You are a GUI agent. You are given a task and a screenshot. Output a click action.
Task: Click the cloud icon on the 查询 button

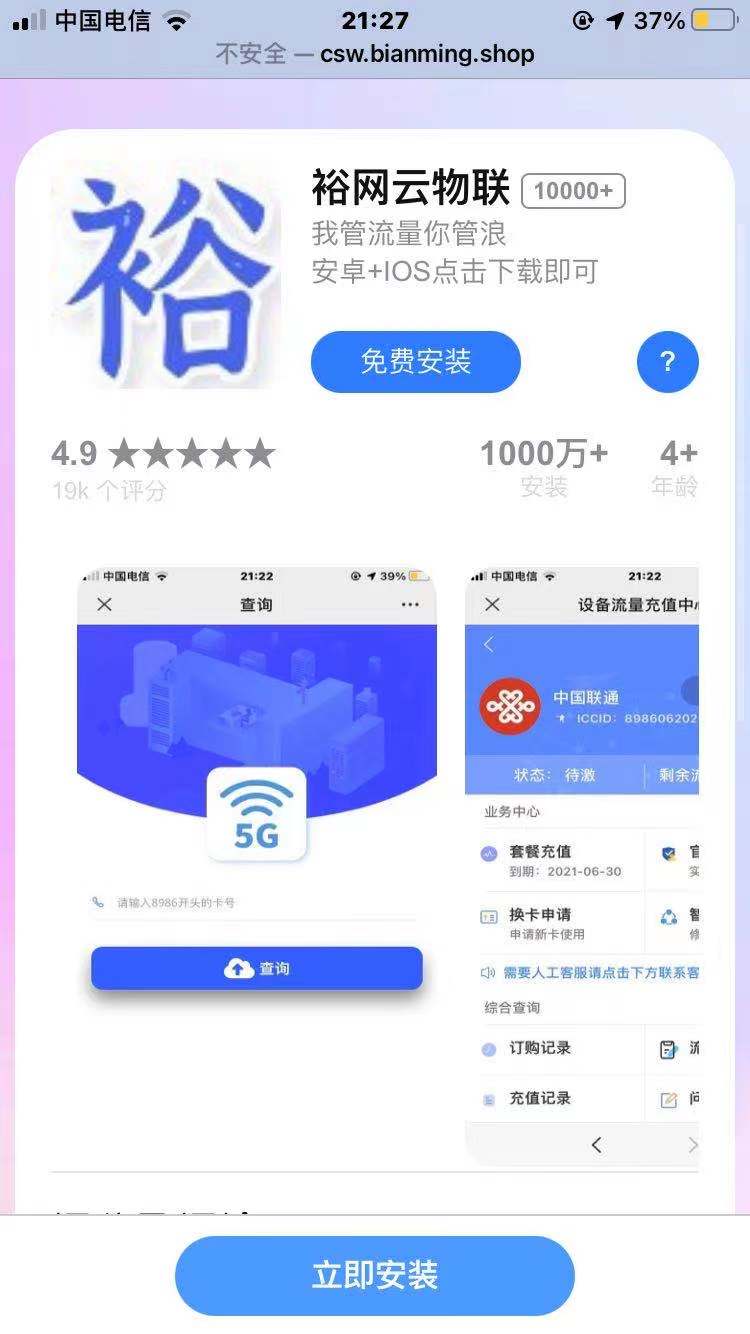(x=237, y=967)
